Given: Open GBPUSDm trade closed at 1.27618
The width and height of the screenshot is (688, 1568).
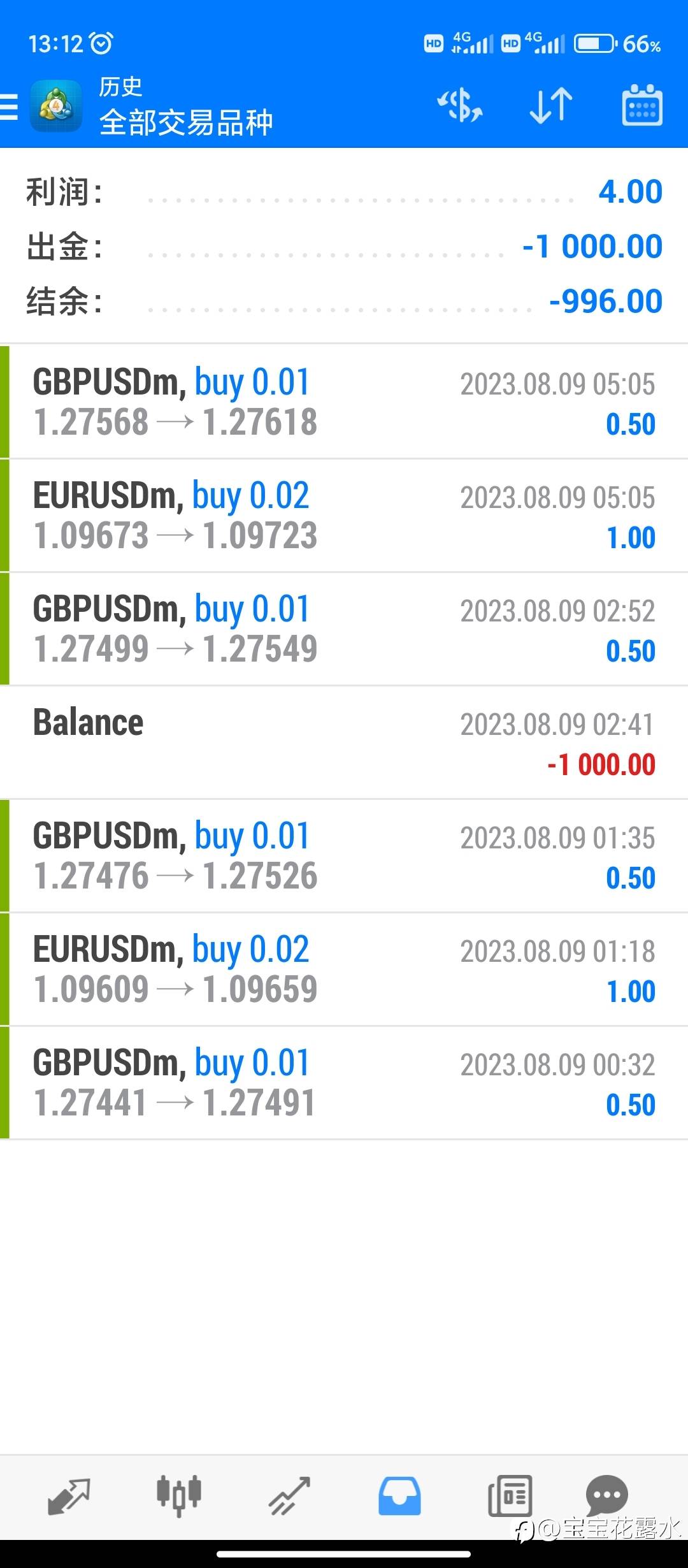Looking at the screenshot, I should tap(344, 402).
